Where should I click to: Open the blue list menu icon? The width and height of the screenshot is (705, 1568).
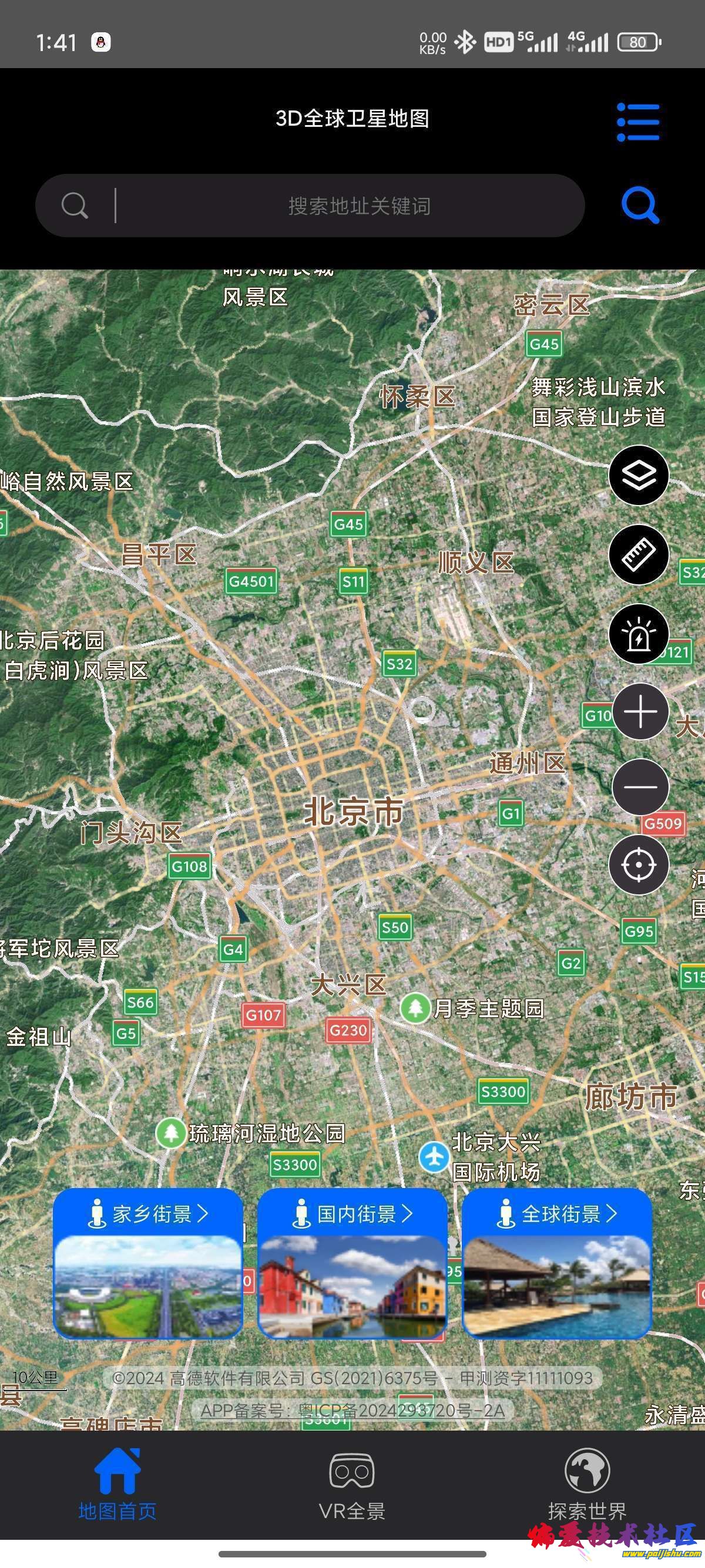(638, 122)
